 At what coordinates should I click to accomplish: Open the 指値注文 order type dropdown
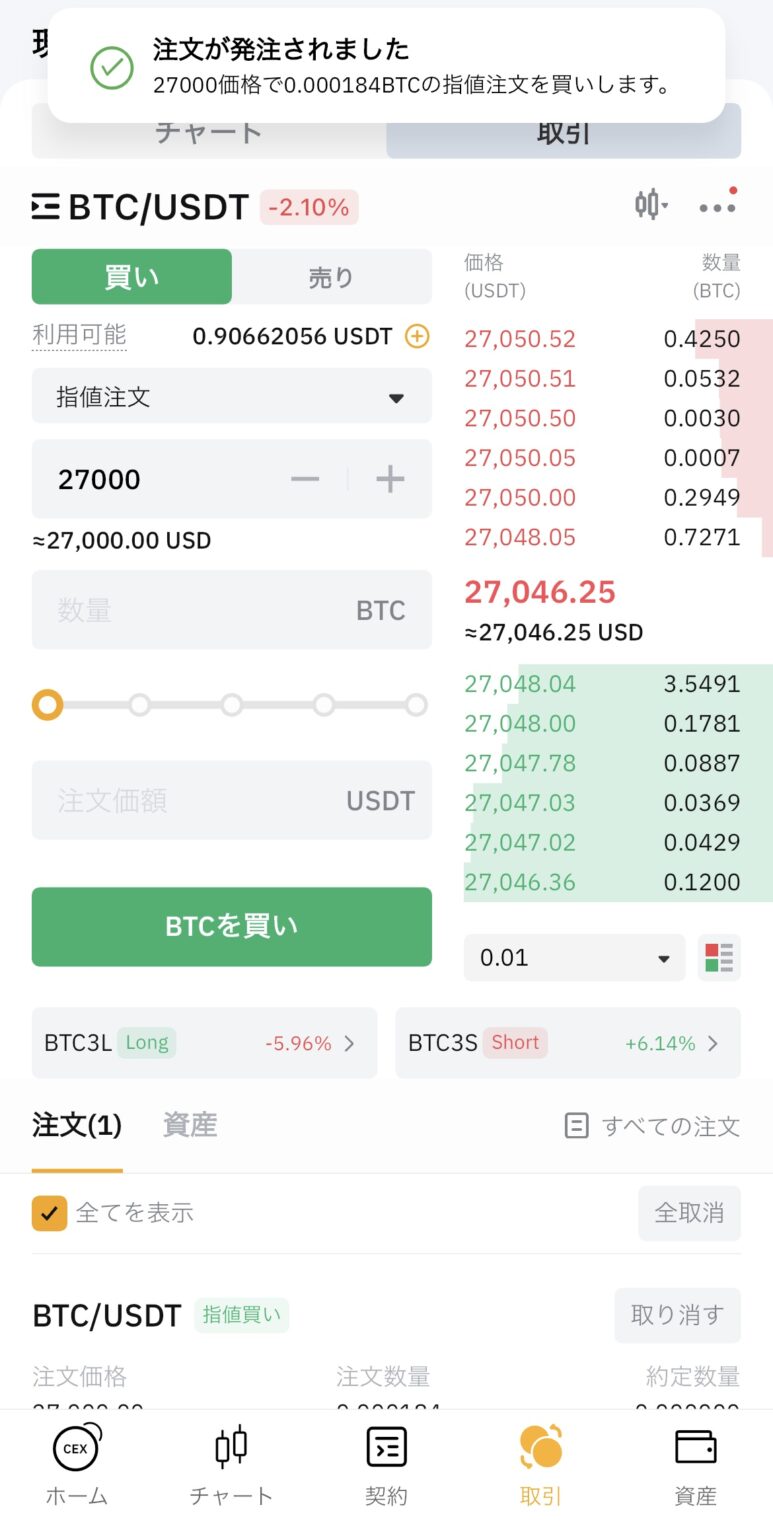tap(231, 396)
